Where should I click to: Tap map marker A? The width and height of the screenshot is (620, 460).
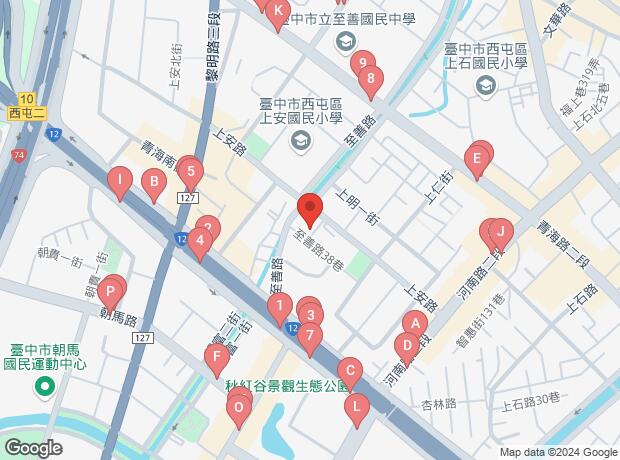[413, 323]
